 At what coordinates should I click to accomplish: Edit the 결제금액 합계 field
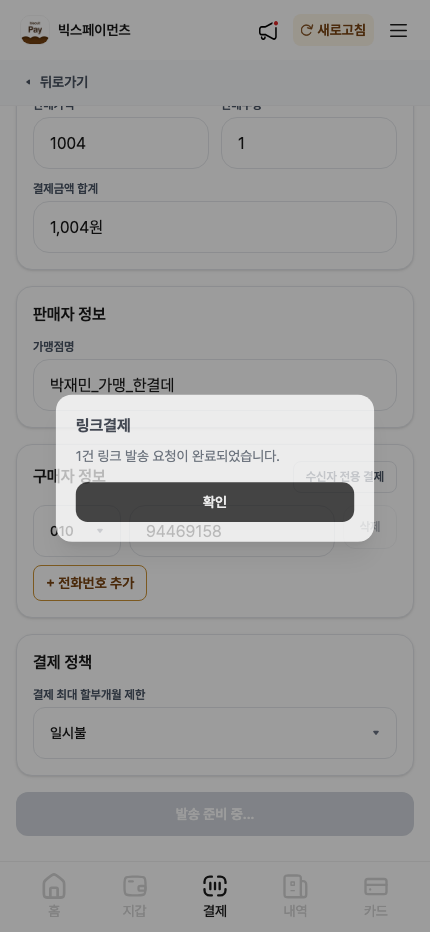215,227
